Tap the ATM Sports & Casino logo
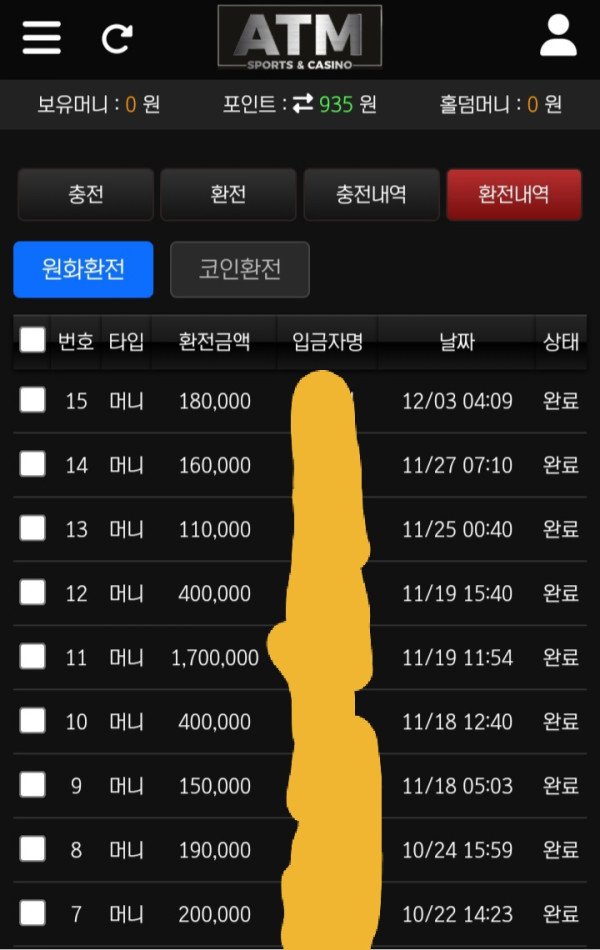The width and height of the screenshot is (600, 950). pyautogui.click(x=299, y=38)
